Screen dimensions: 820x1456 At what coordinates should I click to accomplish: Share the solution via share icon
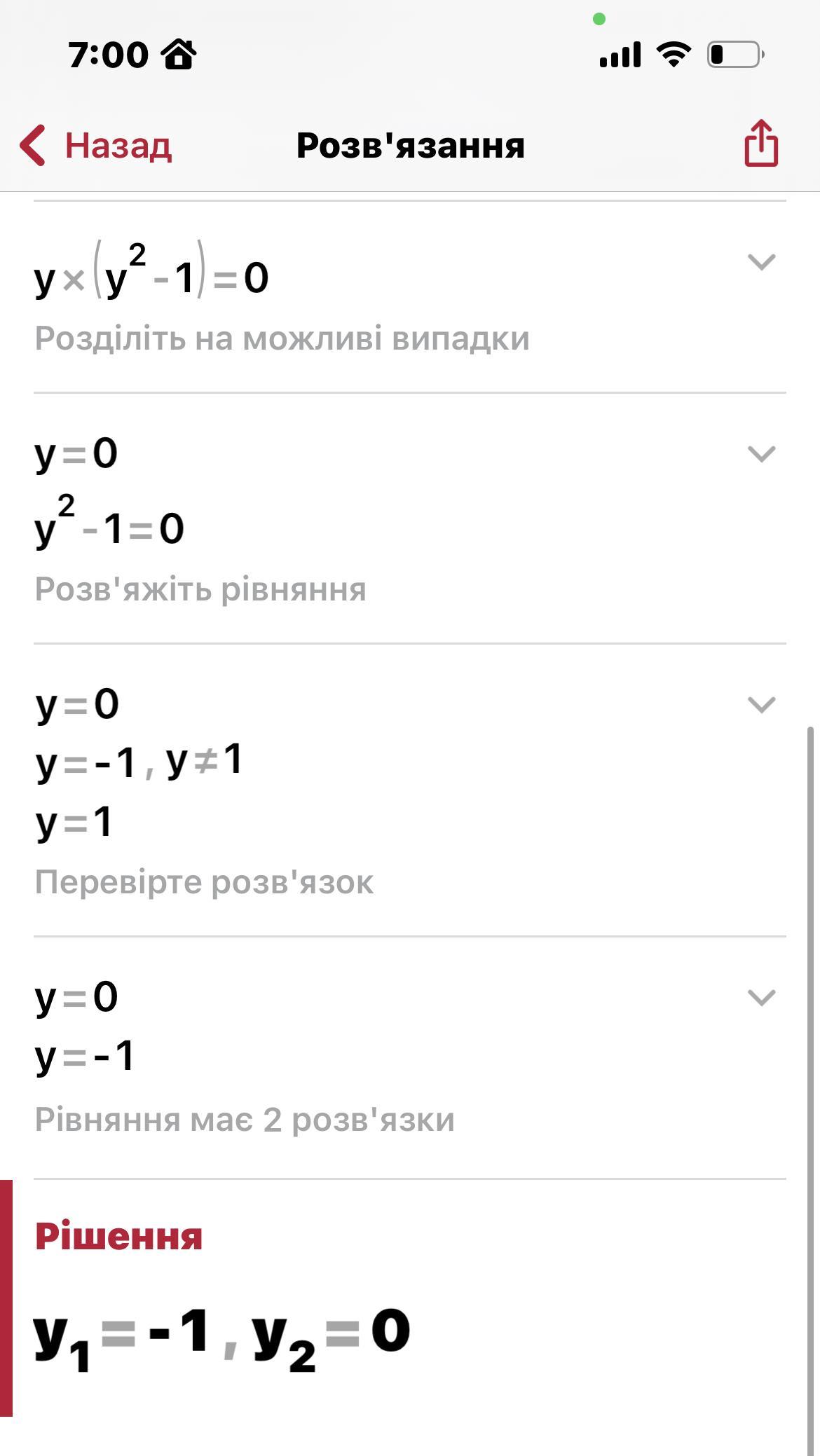(x=760, y=144)
